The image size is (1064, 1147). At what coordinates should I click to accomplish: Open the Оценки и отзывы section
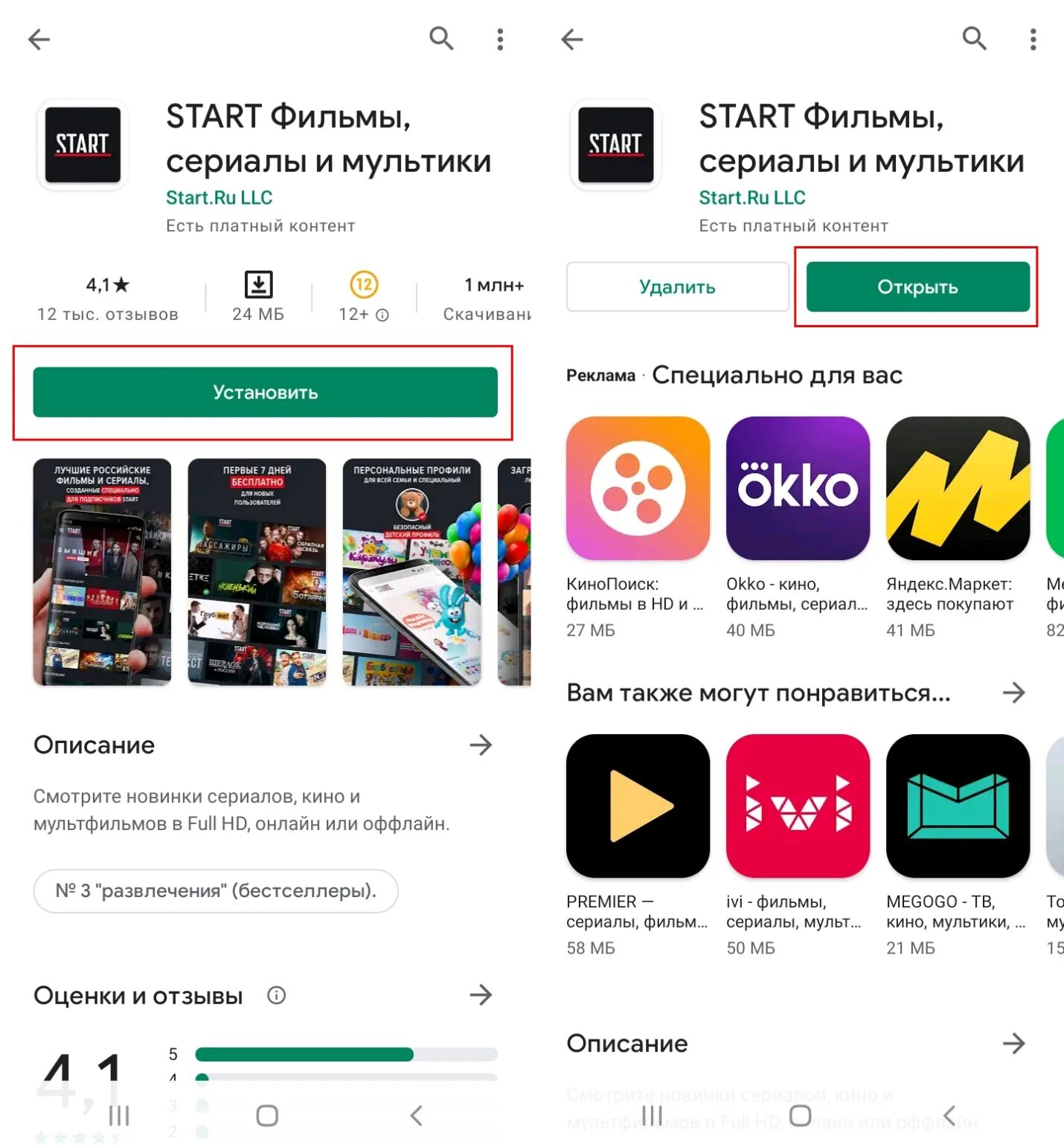coord(481,995)
